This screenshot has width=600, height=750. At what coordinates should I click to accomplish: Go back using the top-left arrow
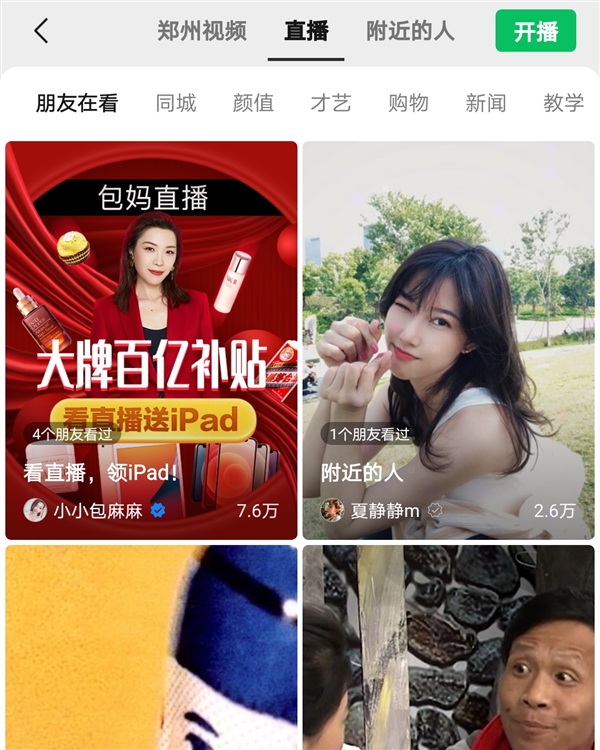[x=41, y=31]
